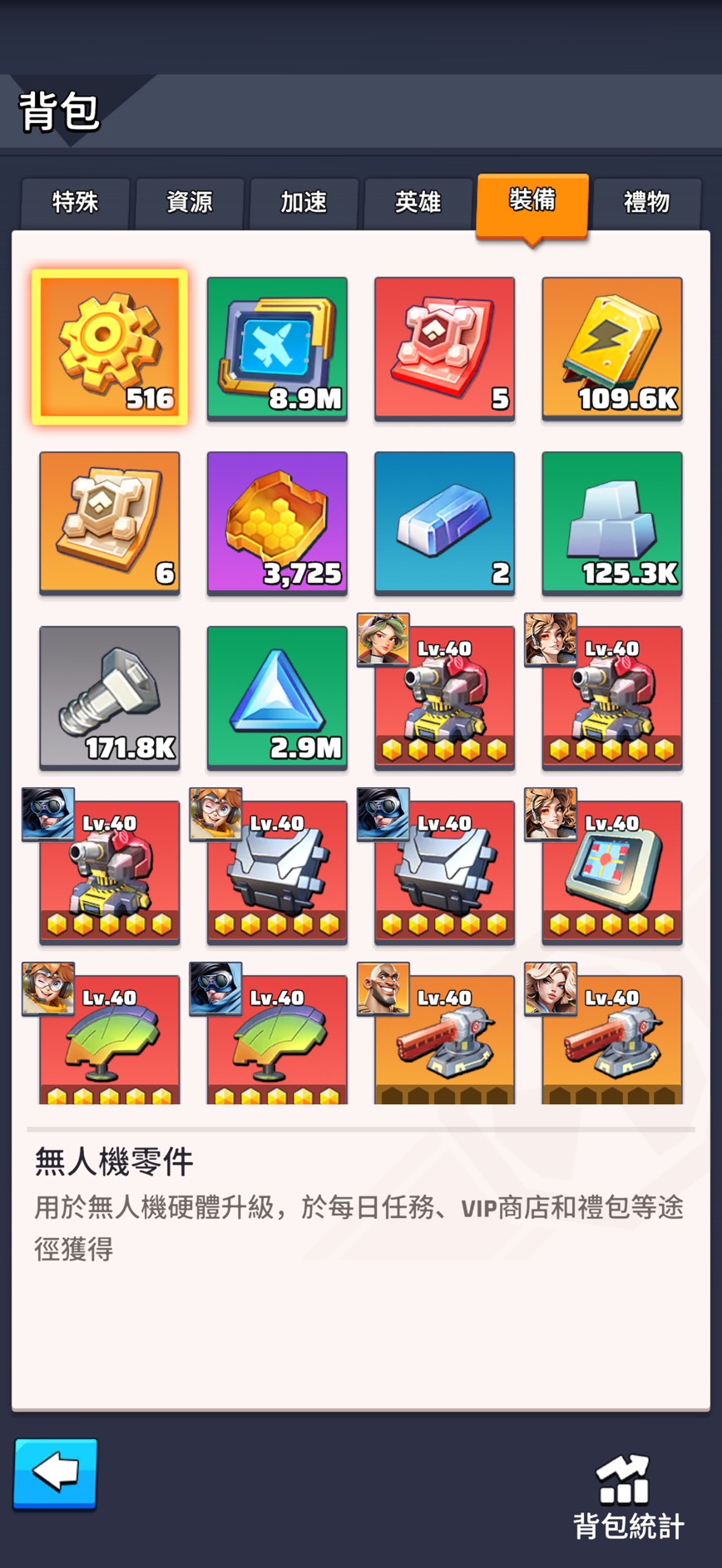Open 背包統計 statistics

click(628, 1497)
